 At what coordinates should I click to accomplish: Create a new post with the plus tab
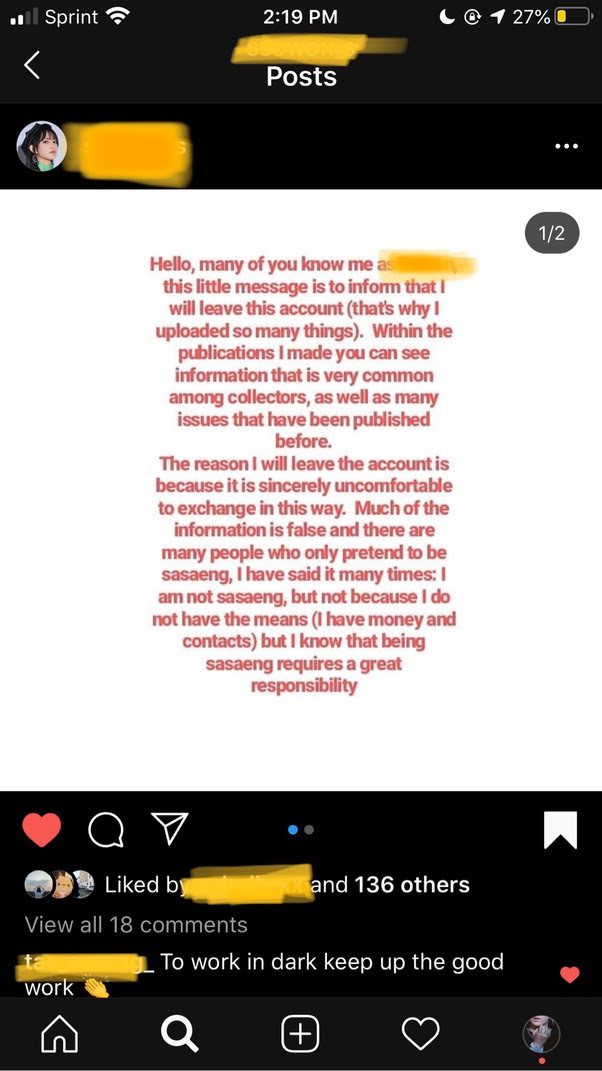[301, 1033]
